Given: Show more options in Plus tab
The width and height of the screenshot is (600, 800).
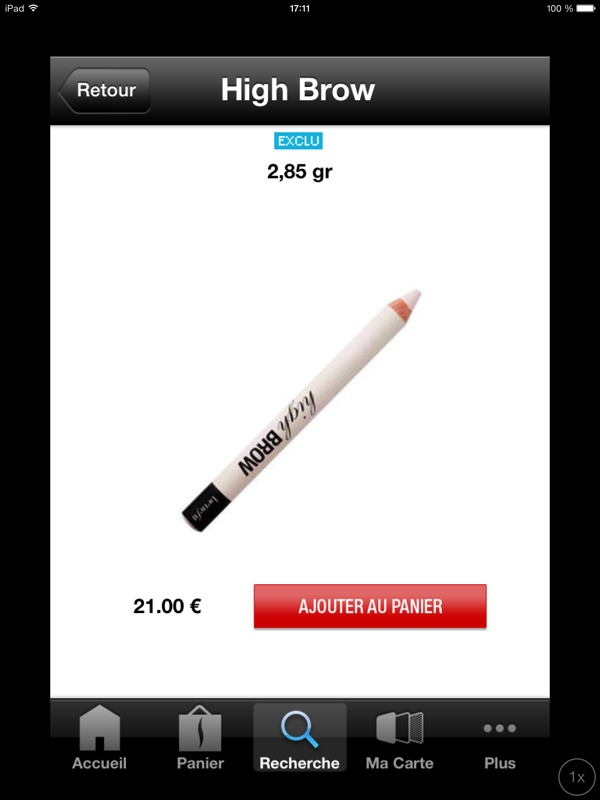Looking at the screenshot, I should (500, 739).
